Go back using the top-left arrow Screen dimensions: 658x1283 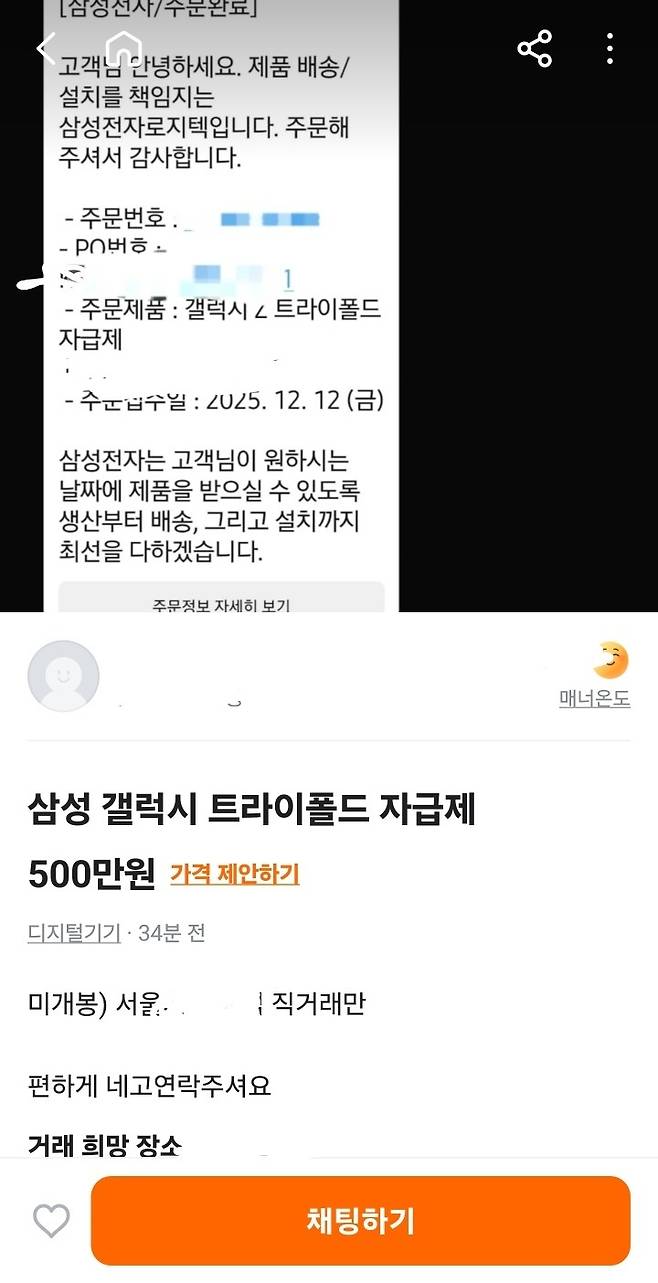46,48
